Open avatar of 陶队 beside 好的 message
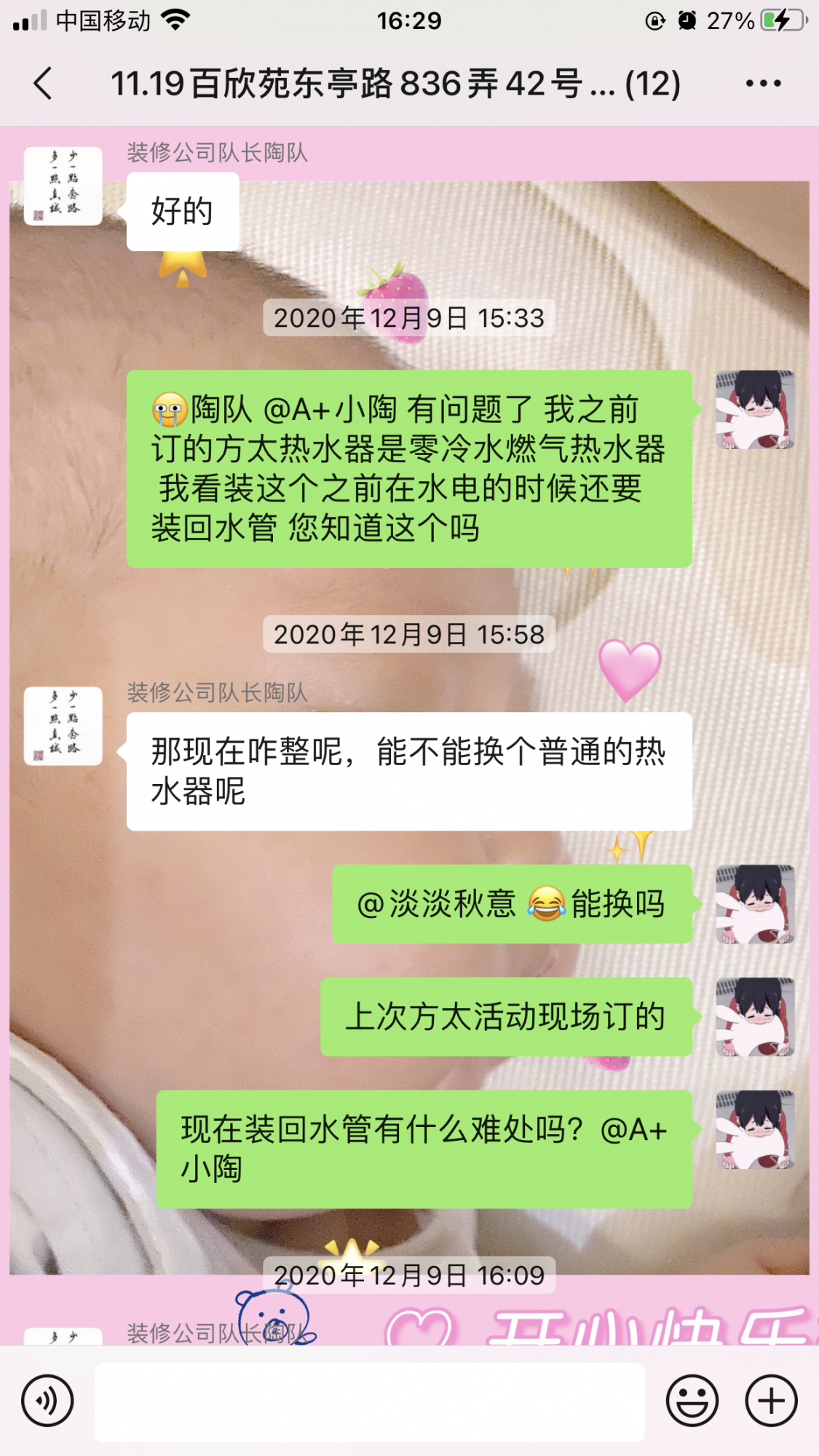 [63, 186]
